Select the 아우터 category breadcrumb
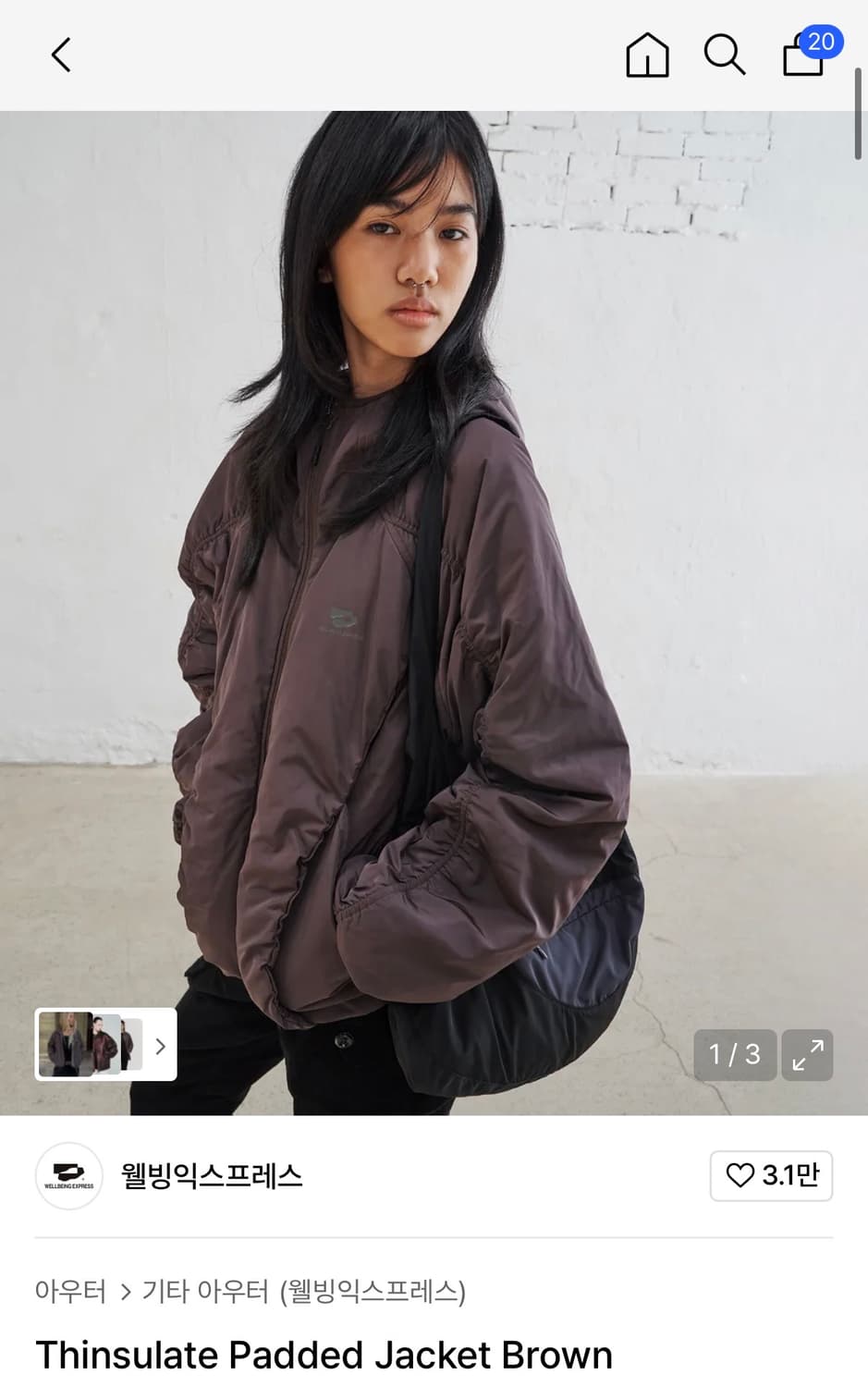This screenshot has height=1387, width=868. click(69, 1293)
